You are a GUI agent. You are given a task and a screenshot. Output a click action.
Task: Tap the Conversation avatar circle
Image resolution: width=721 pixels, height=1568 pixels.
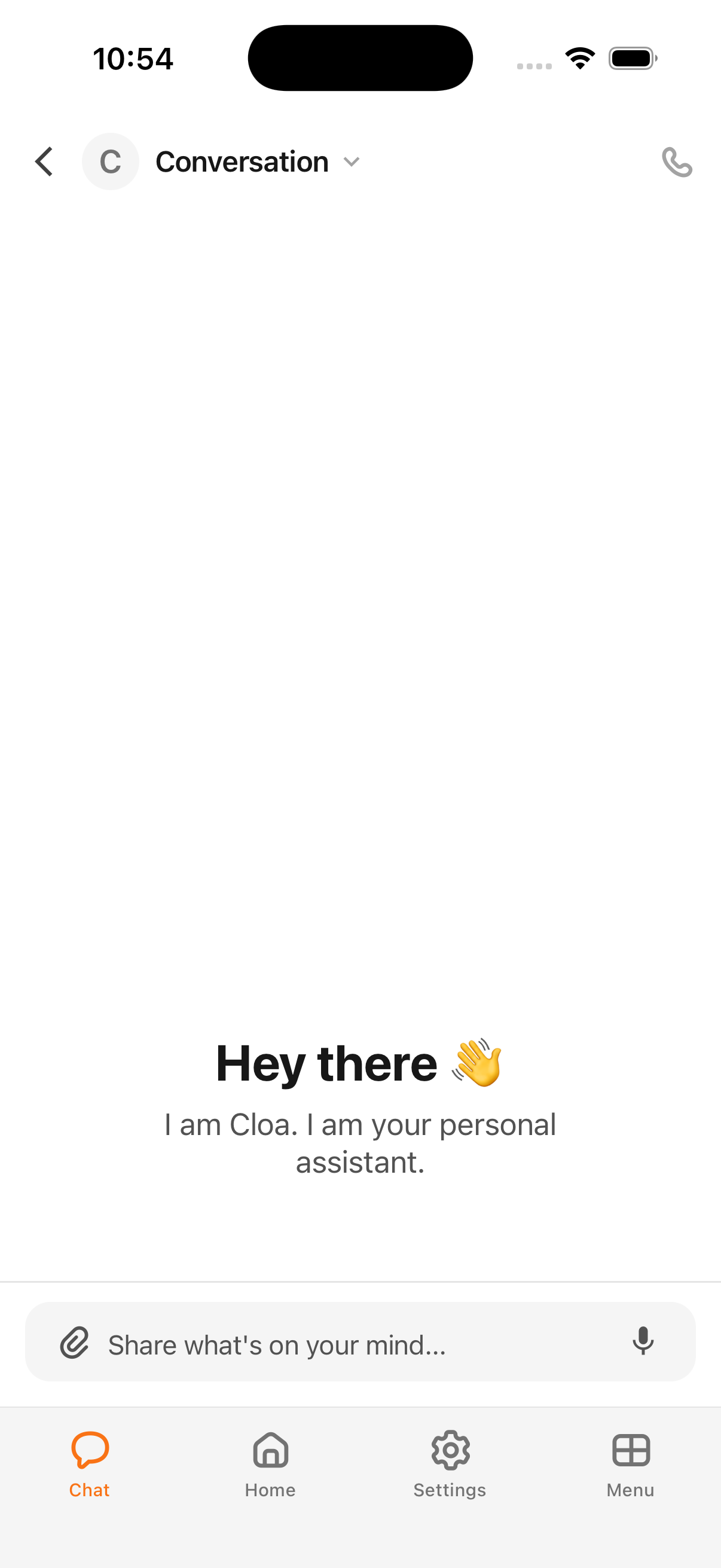tap(109, 161)
